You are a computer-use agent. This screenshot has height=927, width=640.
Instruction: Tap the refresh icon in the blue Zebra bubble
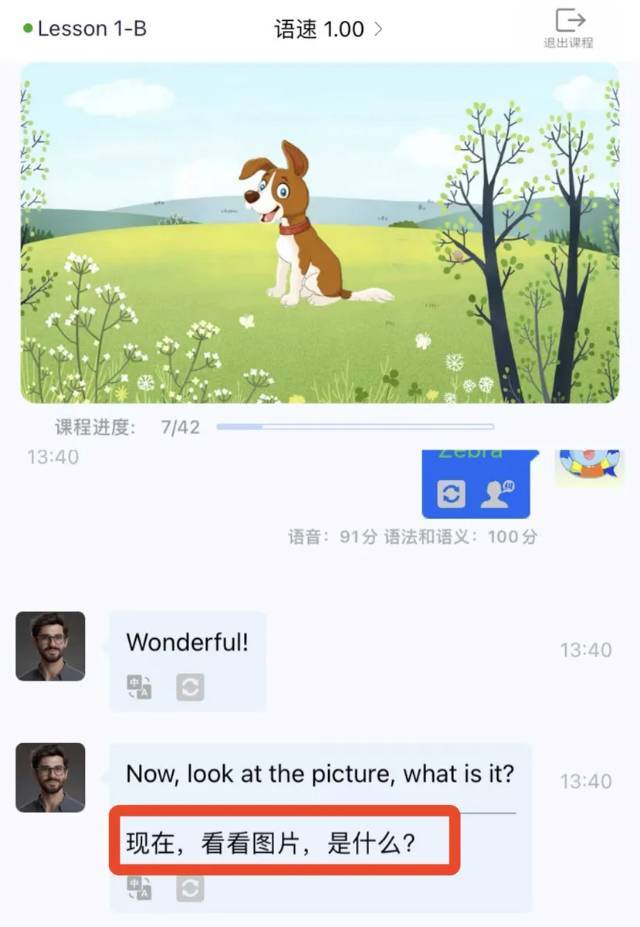451,494
